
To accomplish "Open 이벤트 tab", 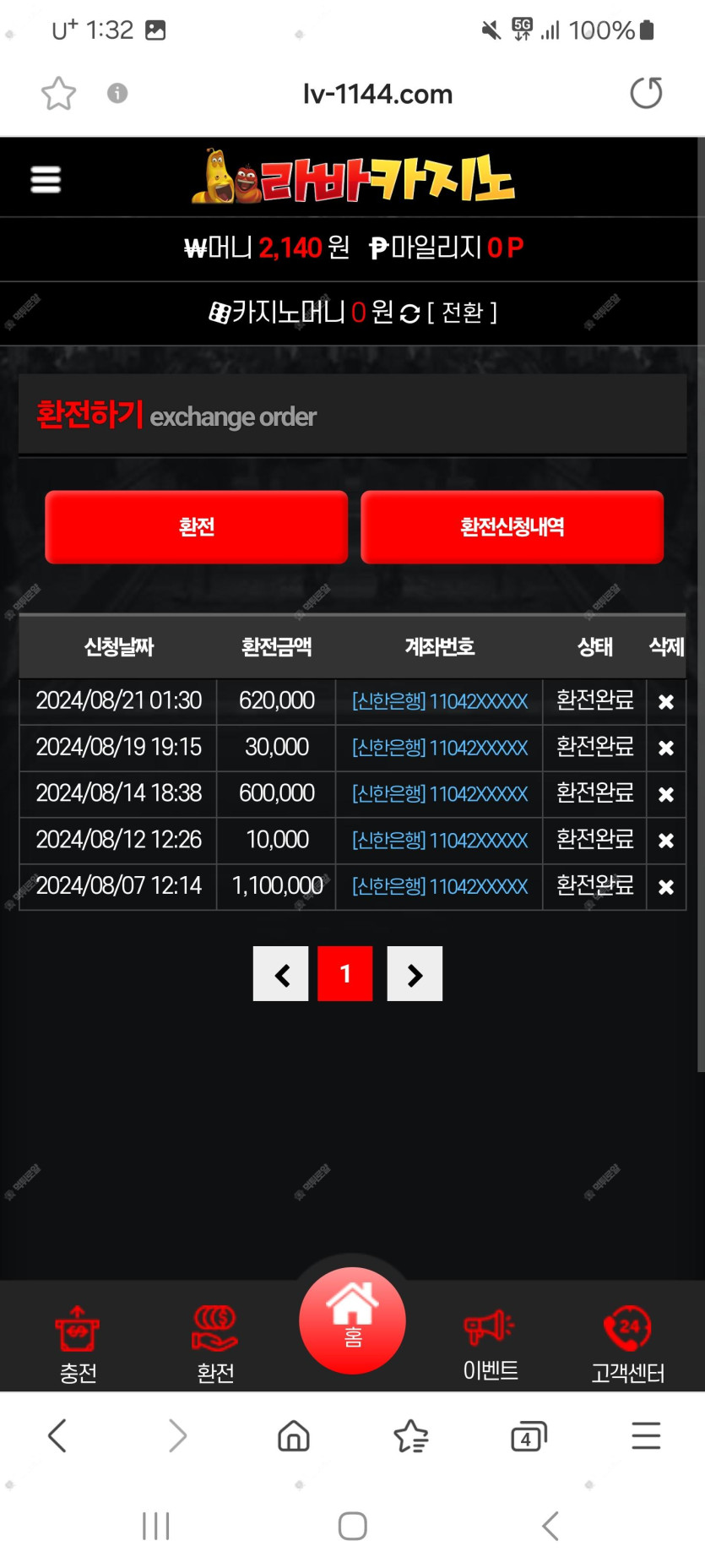I will click(x=491, y=1344).
